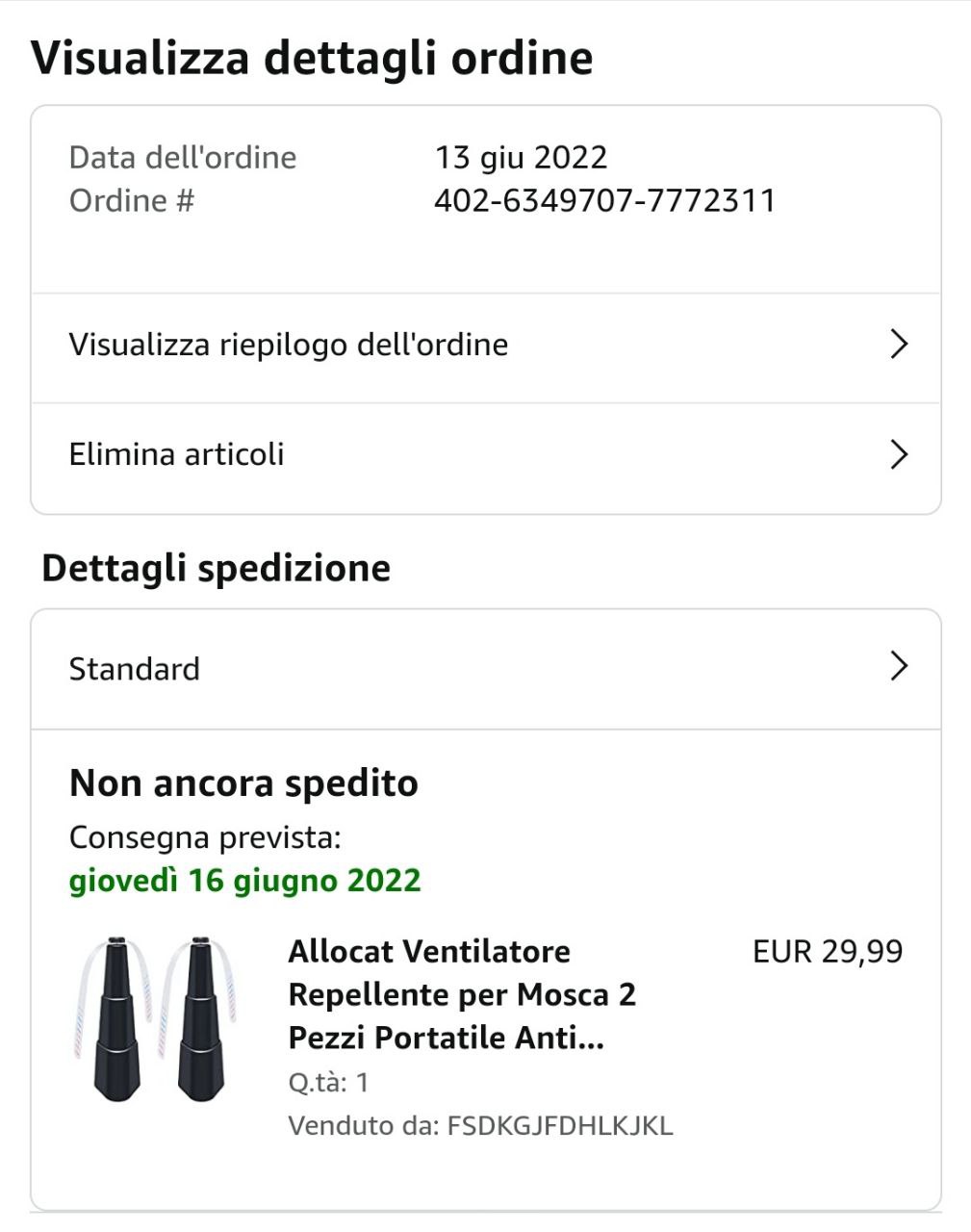This screenshot has width=971, height=1232.
Task: Open Standard shipping details
Action: (485, 669)
